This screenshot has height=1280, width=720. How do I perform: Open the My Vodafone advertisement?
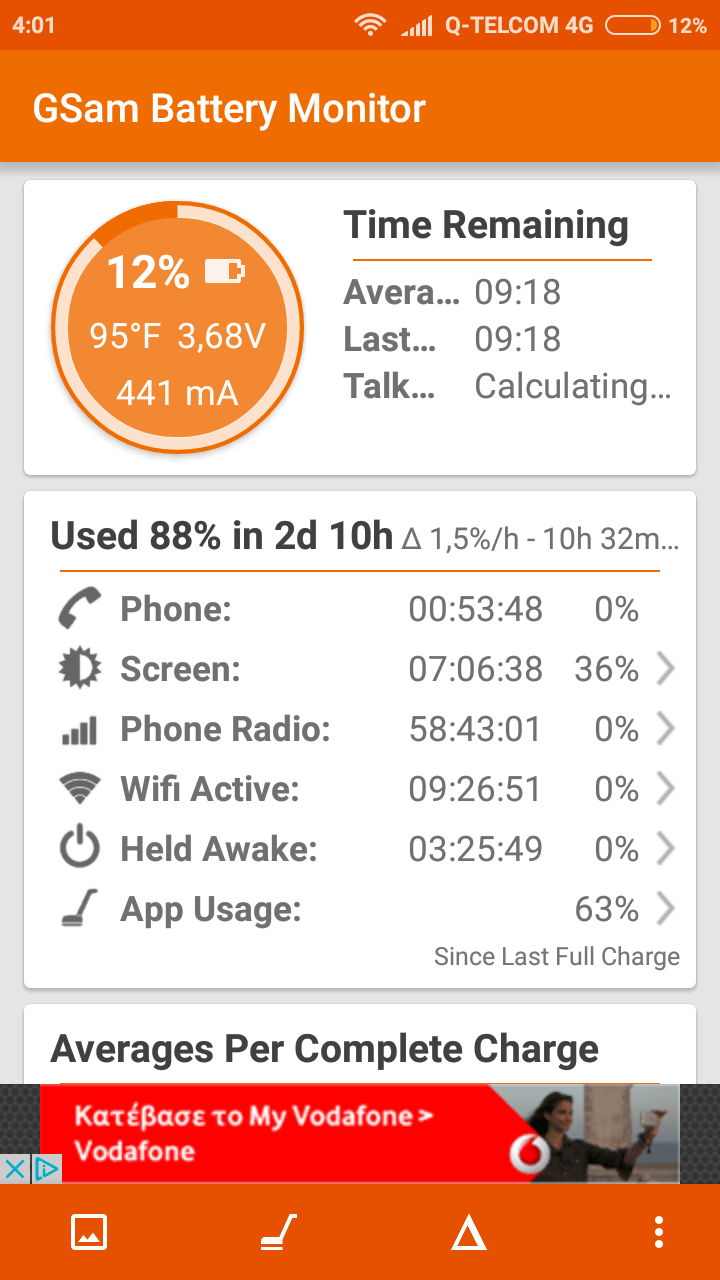[x=360, y=1133]
